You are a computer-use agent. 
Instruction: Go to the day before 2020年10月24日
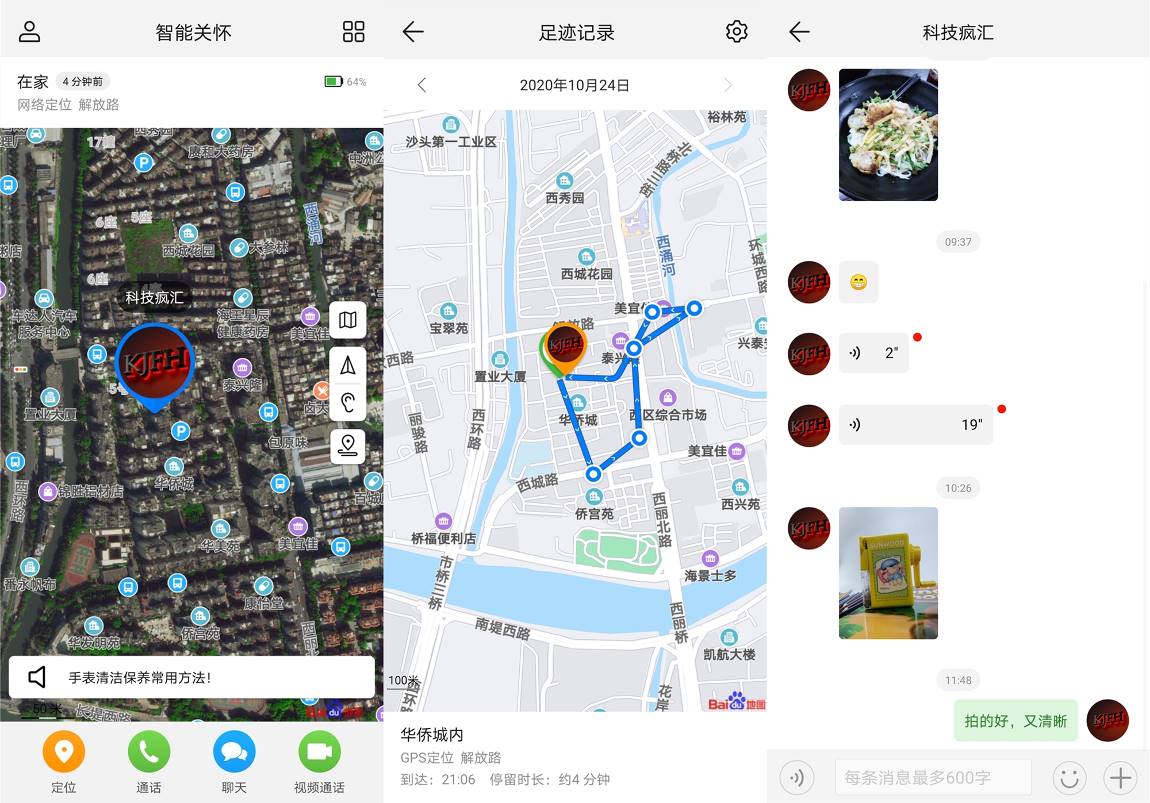click(422, 86)
